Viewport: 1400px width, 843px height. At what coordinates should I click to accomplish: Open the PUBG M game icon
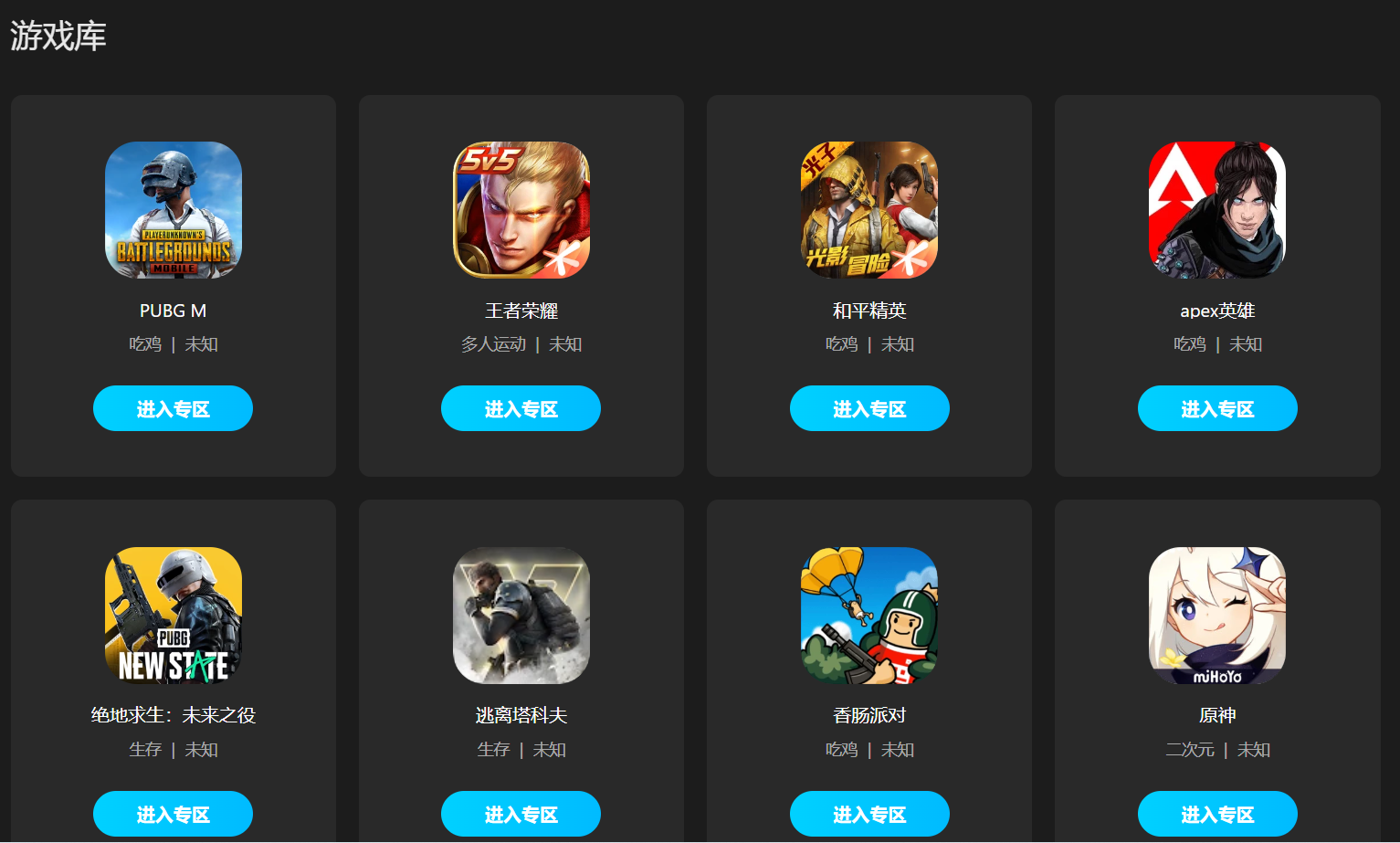pyautogui.click(x=174, y=210)
